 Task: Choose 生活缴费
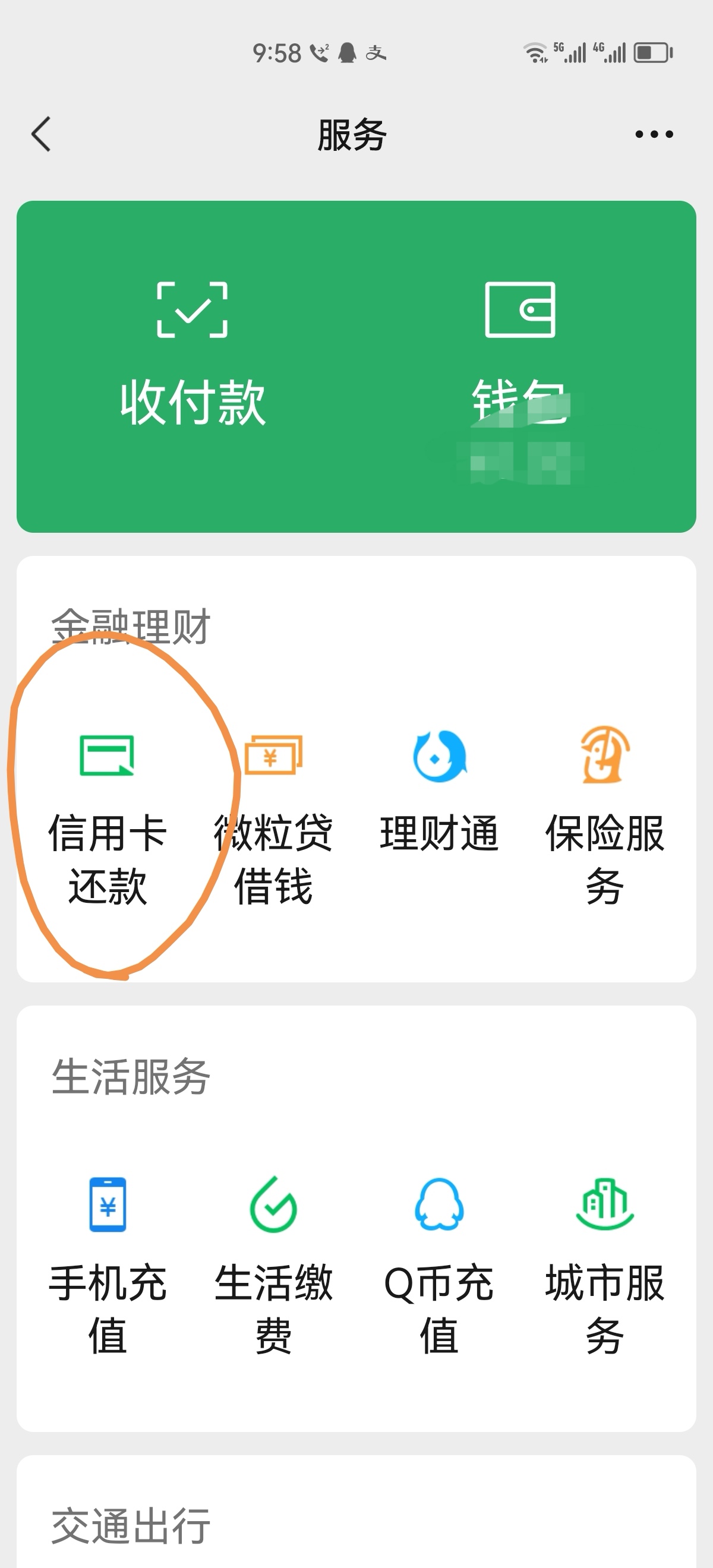(273, 1267)
